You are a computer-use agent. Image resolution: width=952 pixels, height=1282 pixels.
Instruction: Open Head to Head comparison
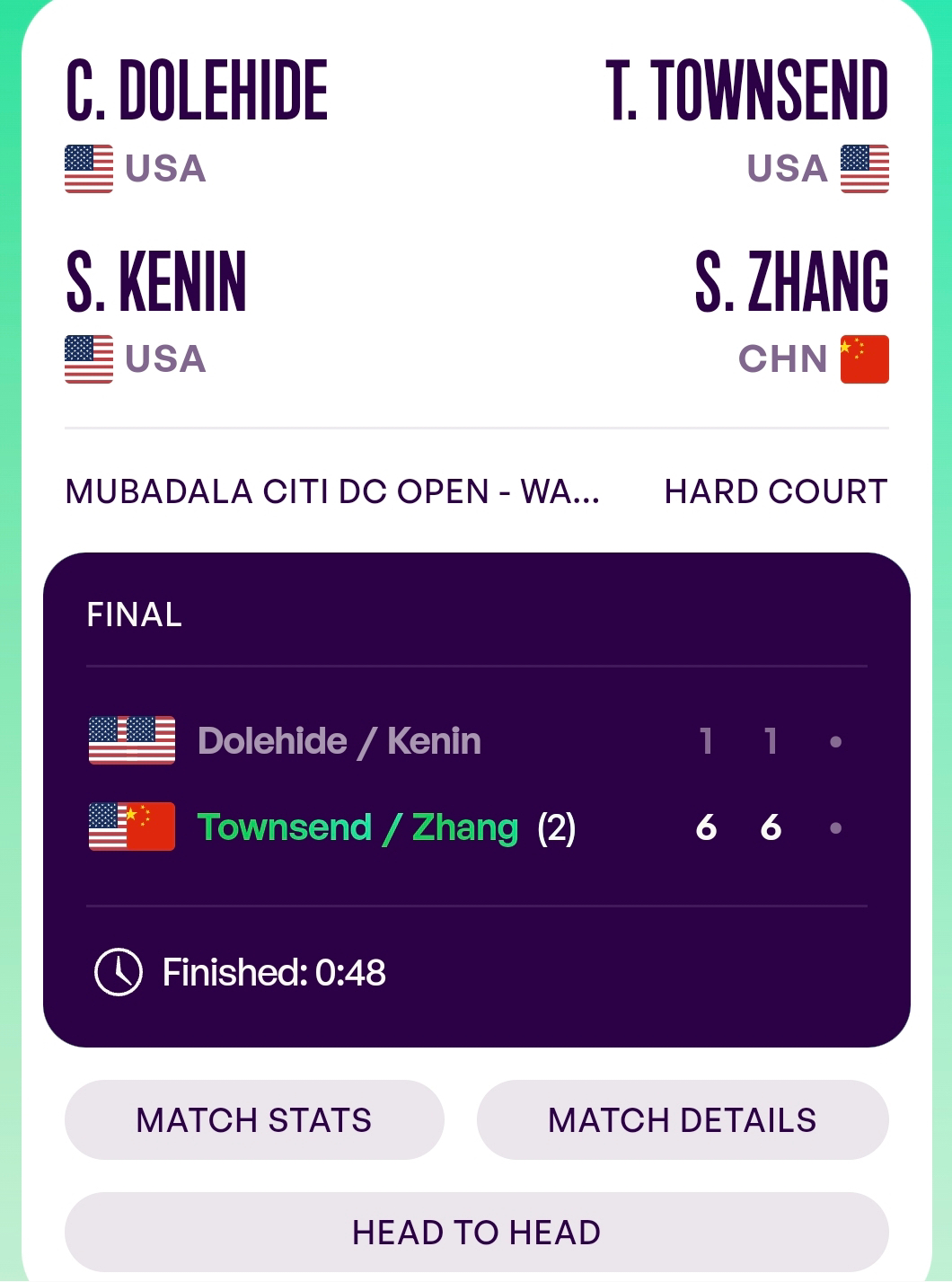(476, 1233)
